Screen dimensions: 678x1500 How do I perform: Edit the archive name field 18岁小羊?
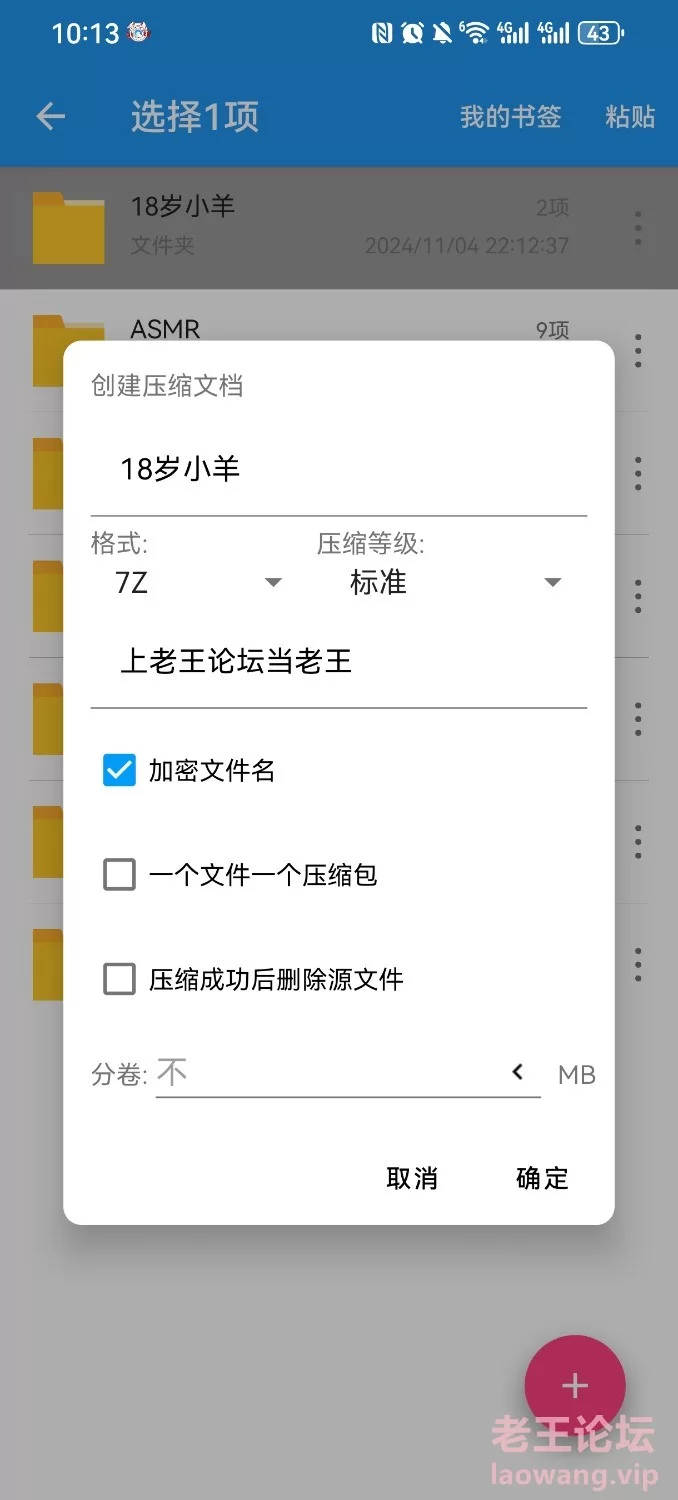tap(338, 469)
